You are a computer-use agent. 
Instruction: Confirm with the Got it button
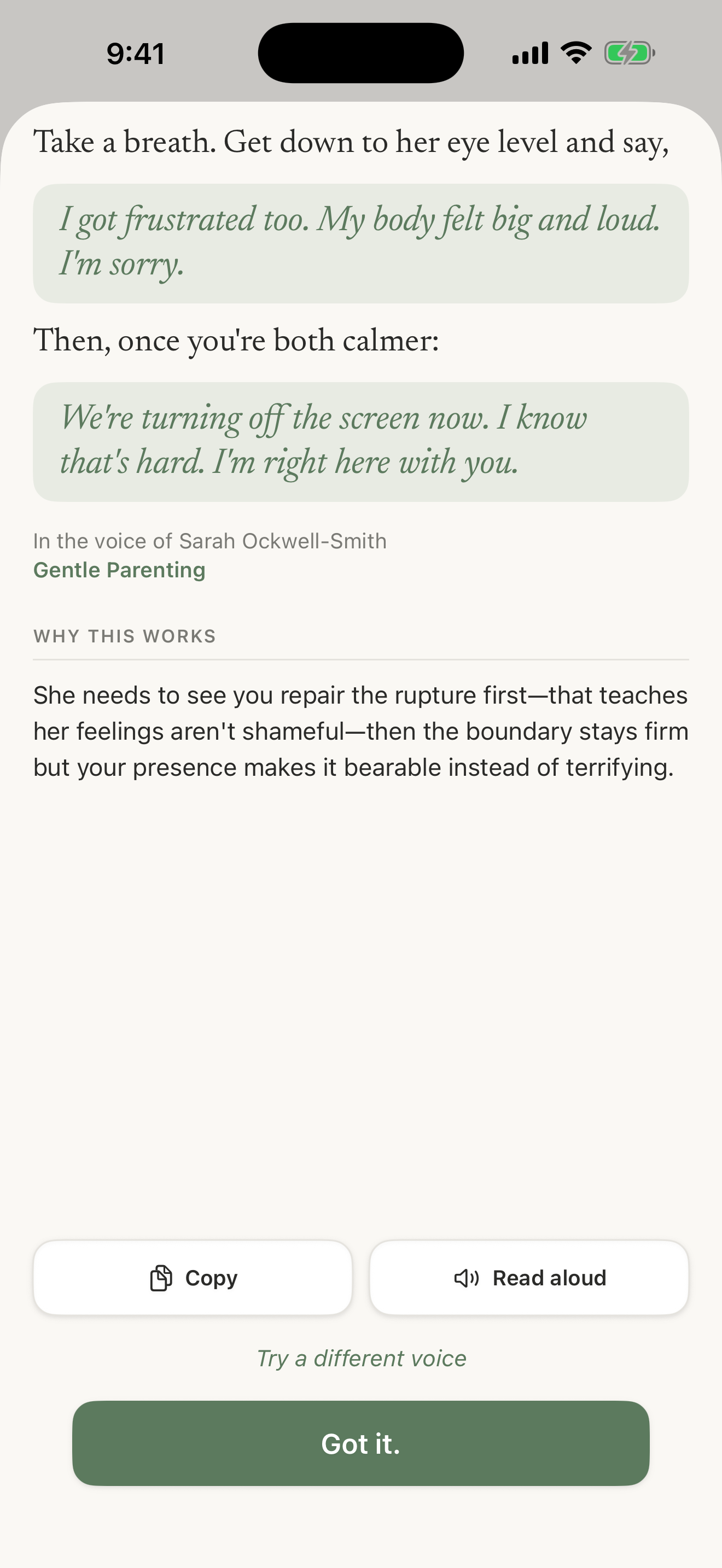[x=361, y=1443]
